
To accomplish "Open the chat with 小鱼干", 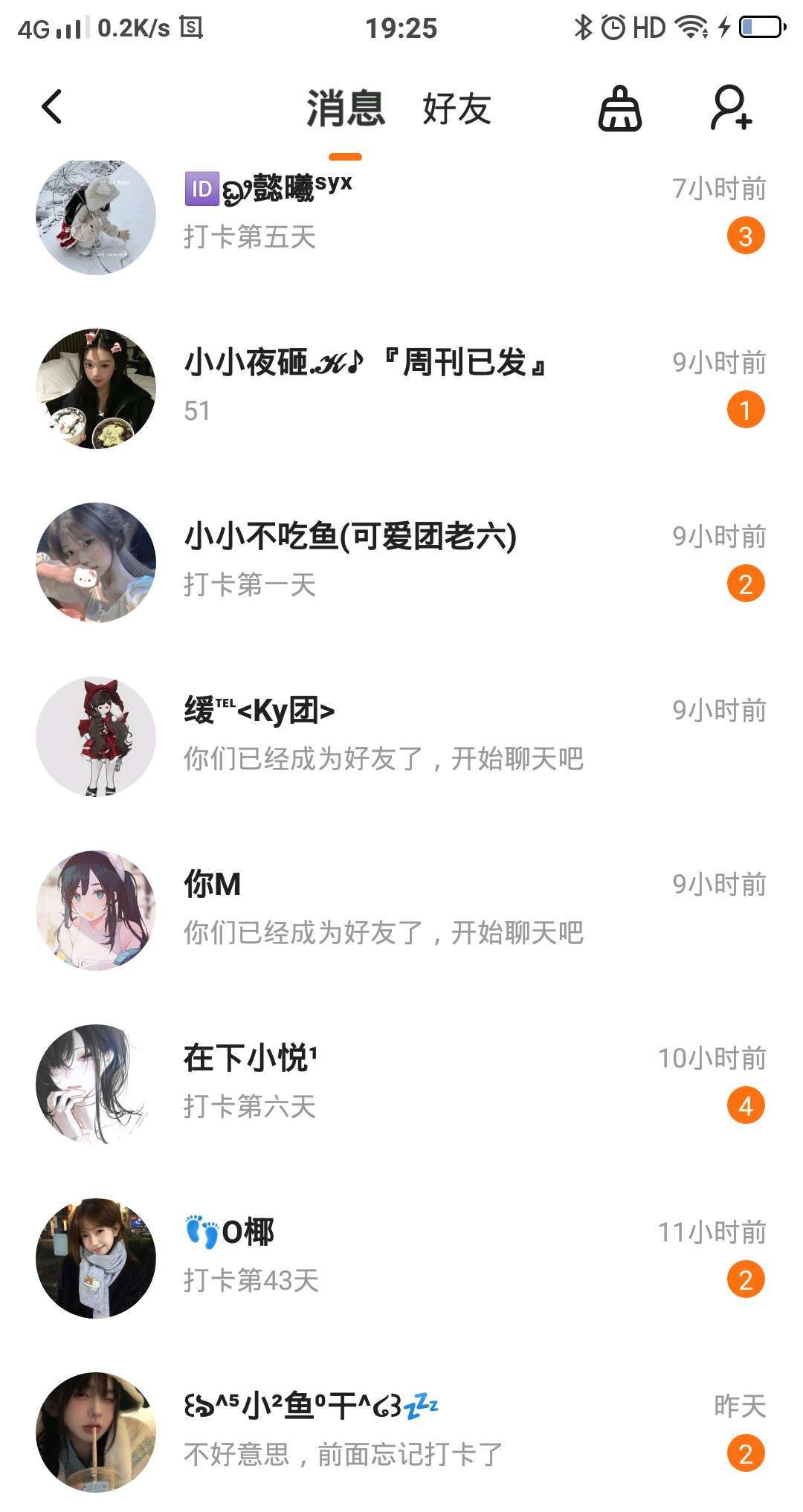I will 401,1430.
